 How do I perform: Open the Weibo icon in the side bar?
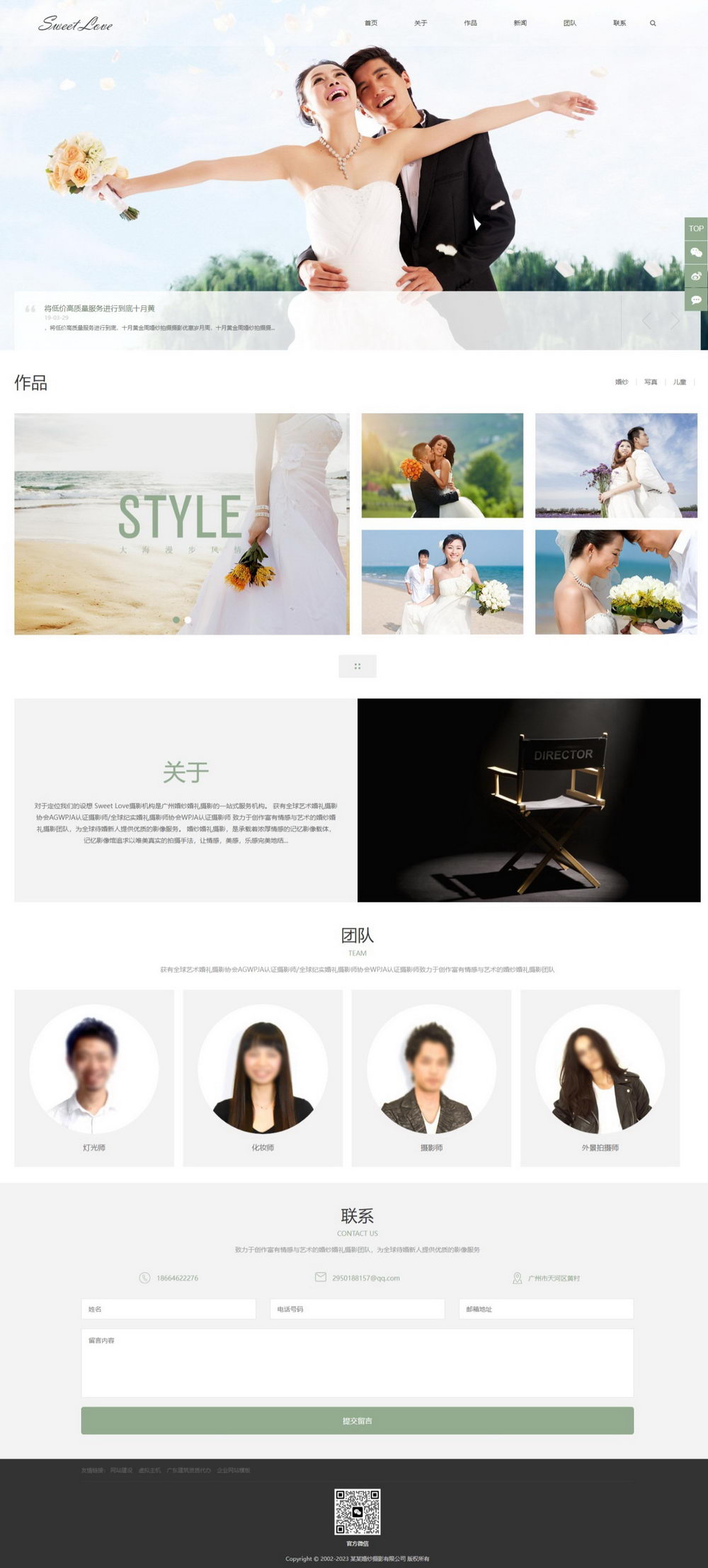pos(696,276)
